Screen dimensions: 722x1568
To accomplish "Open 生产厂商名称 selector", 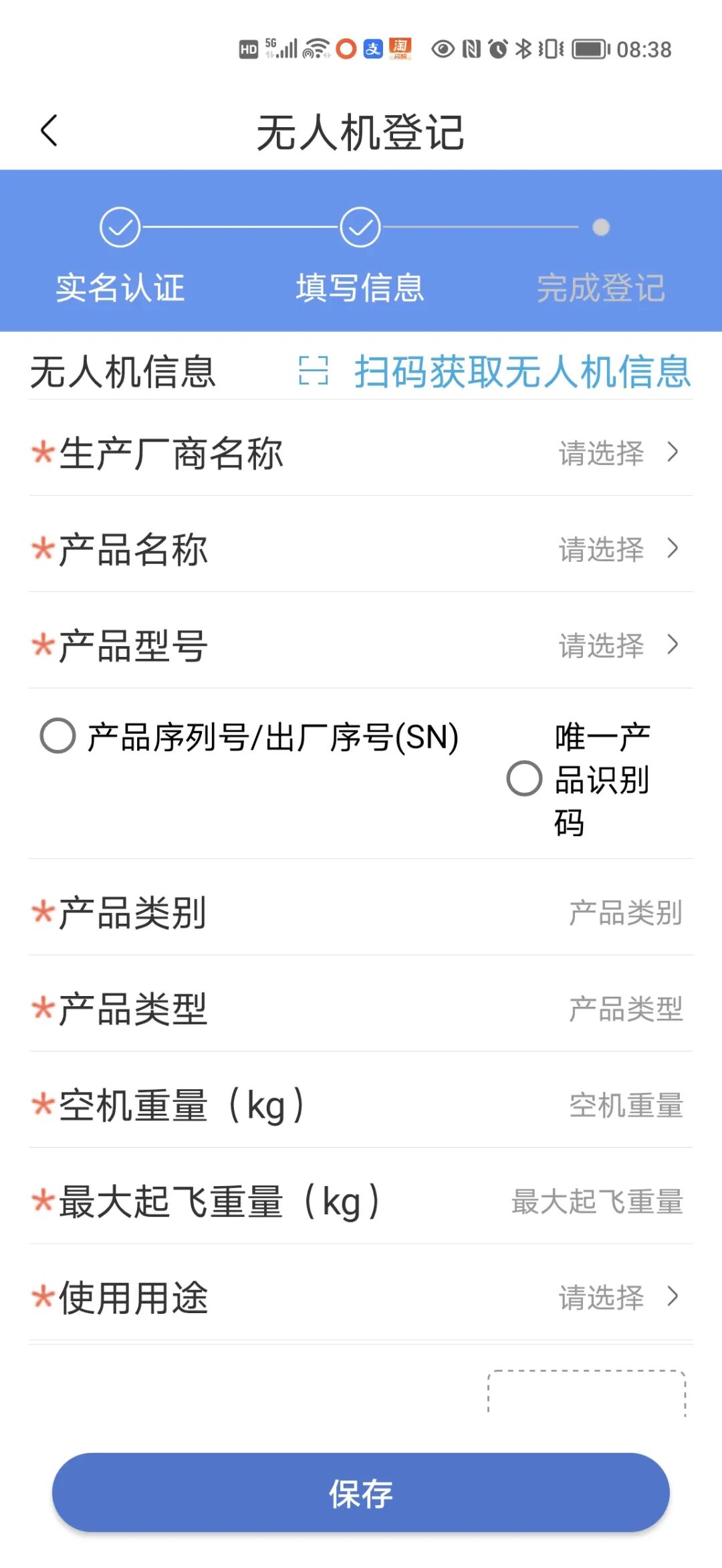I will click(617, 453).
